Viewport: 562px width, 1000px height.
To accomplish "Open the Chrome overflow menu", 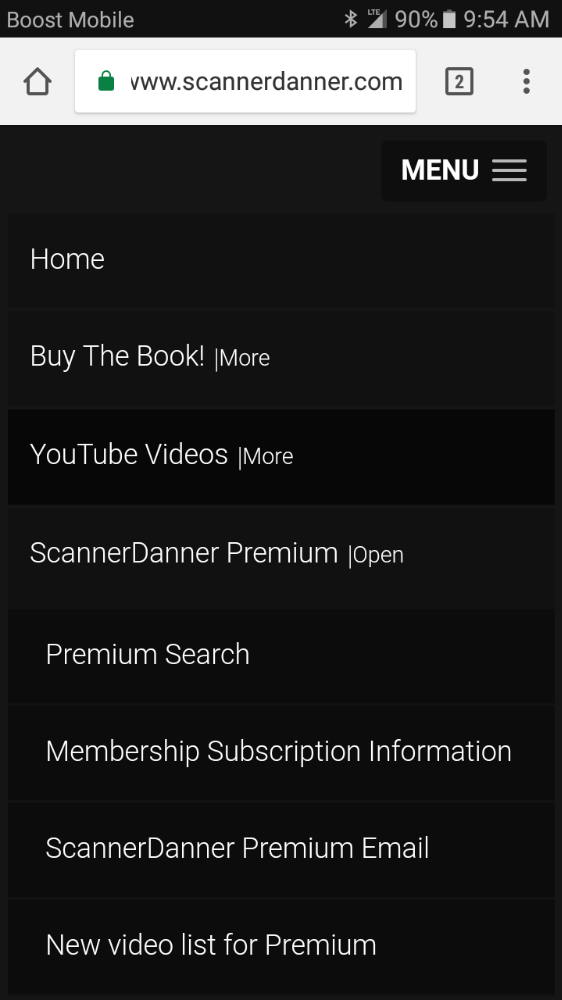I will (x=526, y=82).
